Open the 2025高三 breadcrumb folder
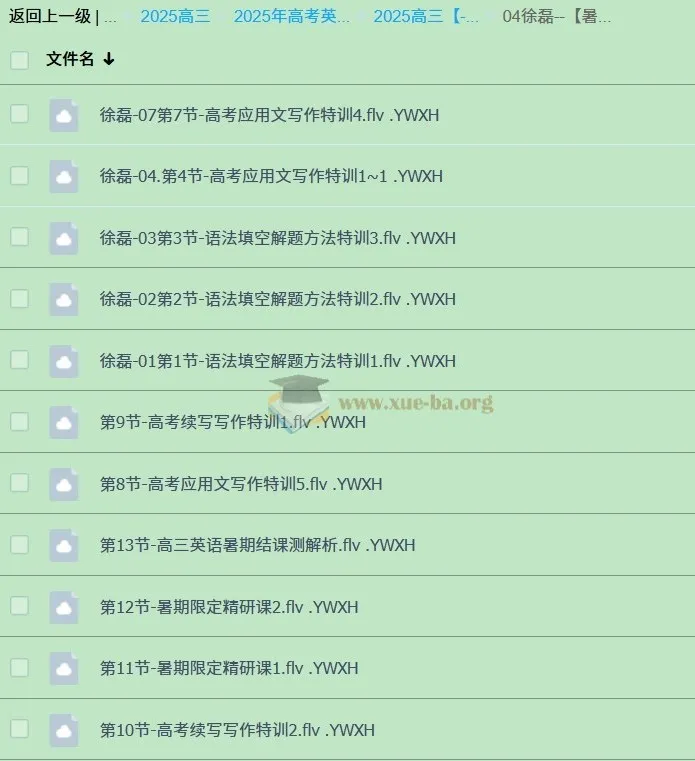Image resolution: width=695 pixels, height=761 pixels. click(175, 16)
